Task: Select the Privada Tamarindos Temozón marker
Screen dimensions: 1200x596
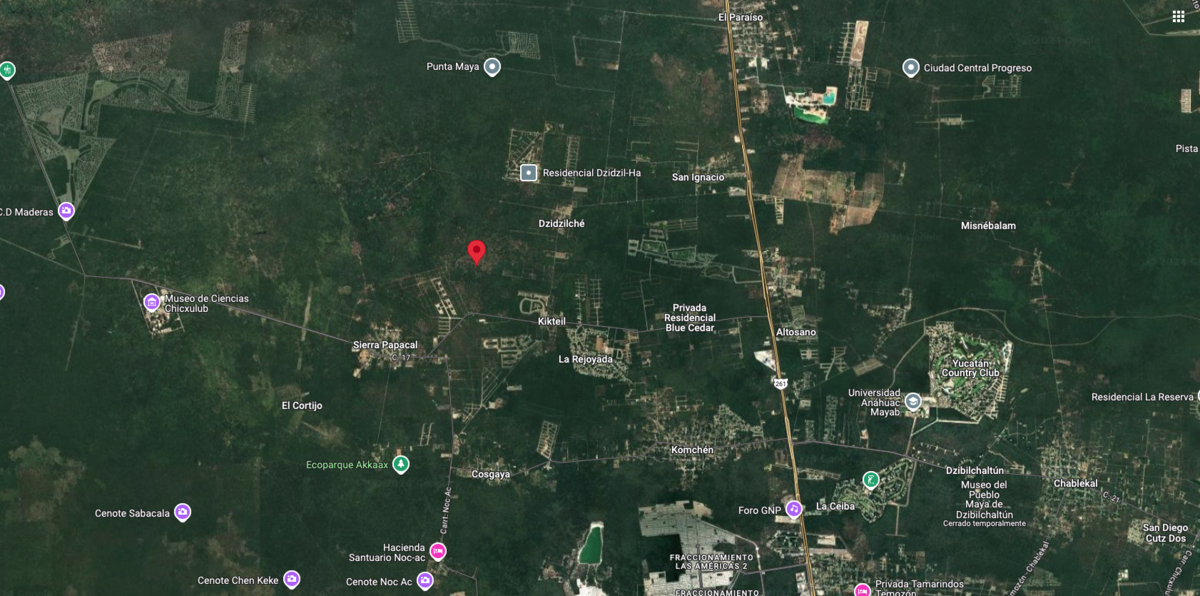Action: click(x=862, y=589)
